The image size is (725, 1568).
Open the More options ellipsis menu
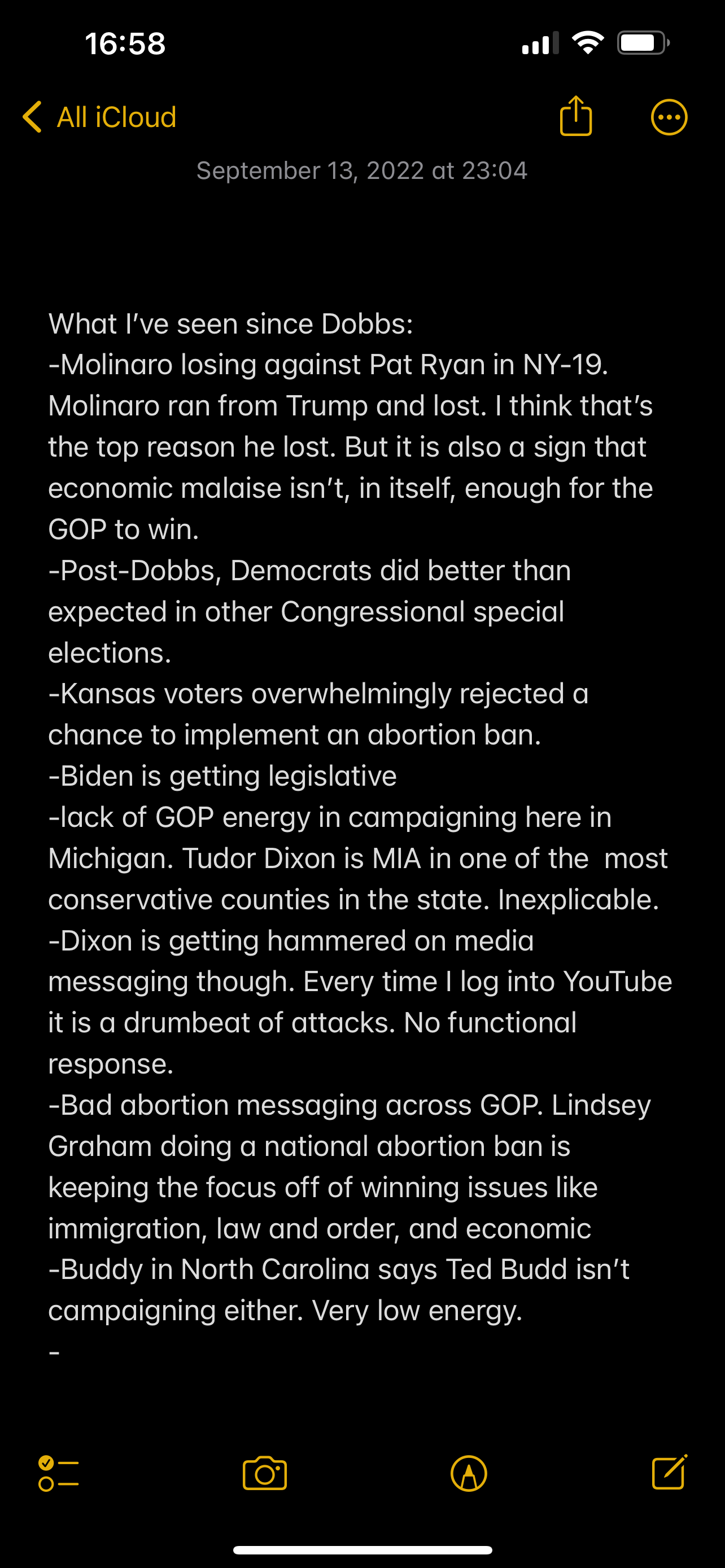pos(669,116)
